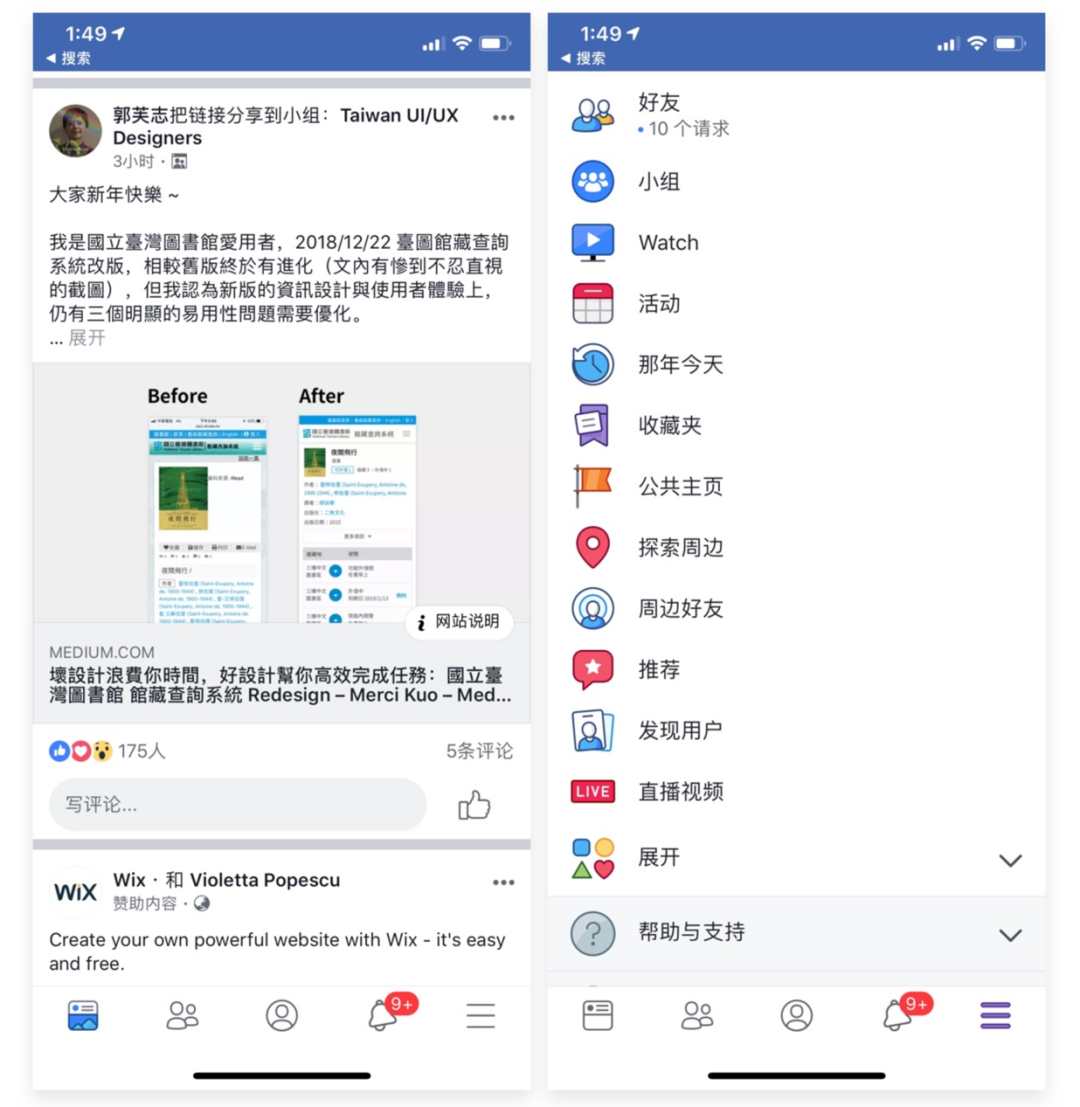This screenshot has width=1080, height=1107.
Task: Tap the 写评论 comment field
Action: click(x=237, y=804)
